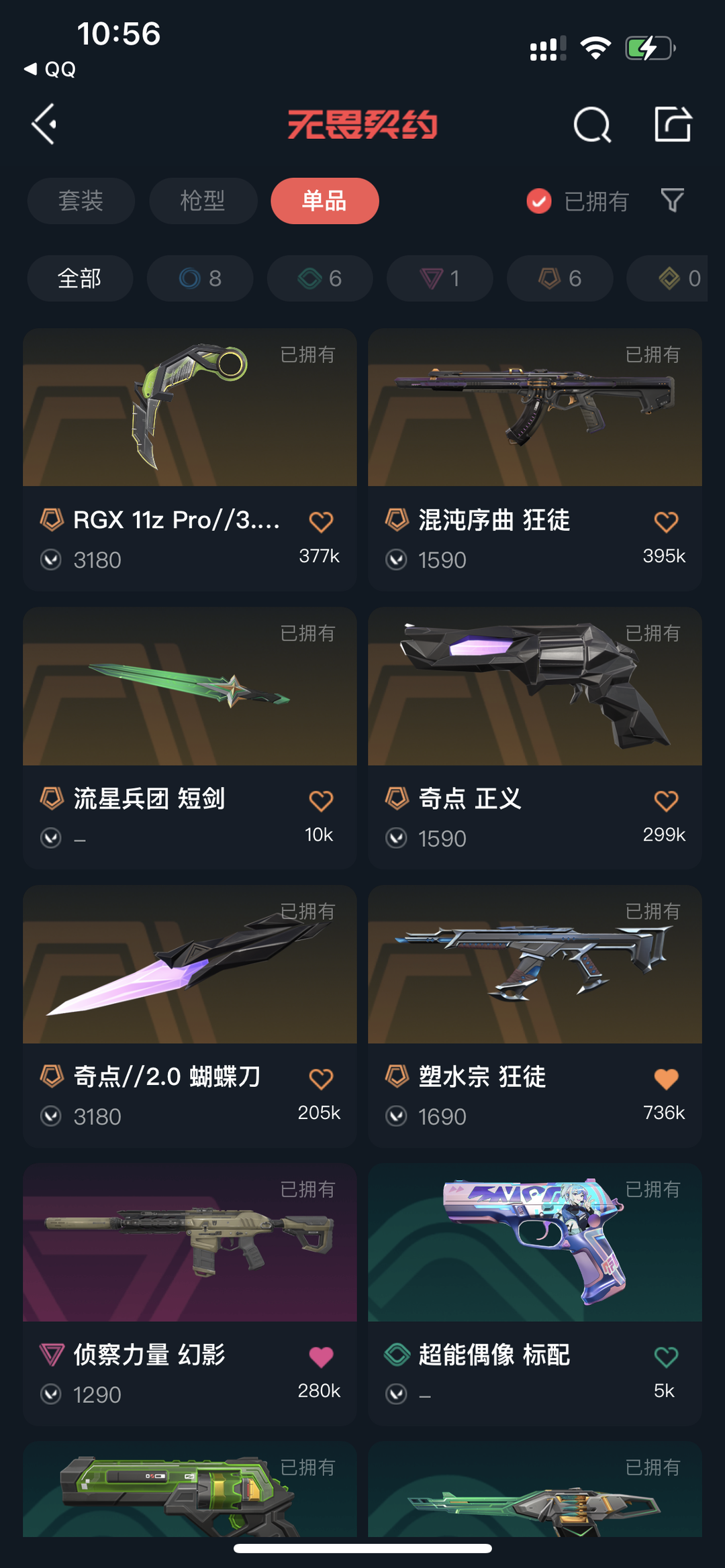Switch to the 套装 tab

81,201
